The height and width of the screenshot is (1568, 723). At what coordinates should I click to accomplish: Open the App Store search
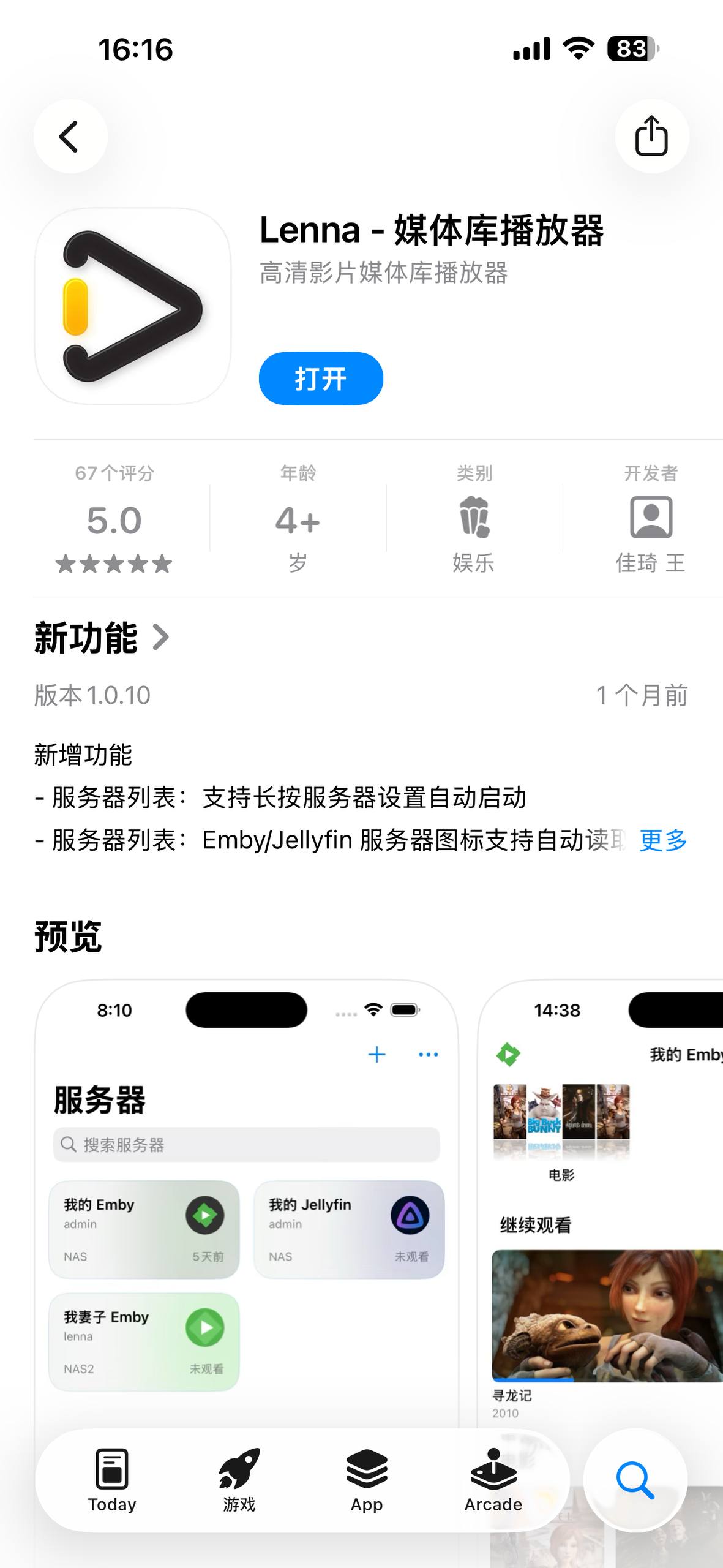point(635,1480)
